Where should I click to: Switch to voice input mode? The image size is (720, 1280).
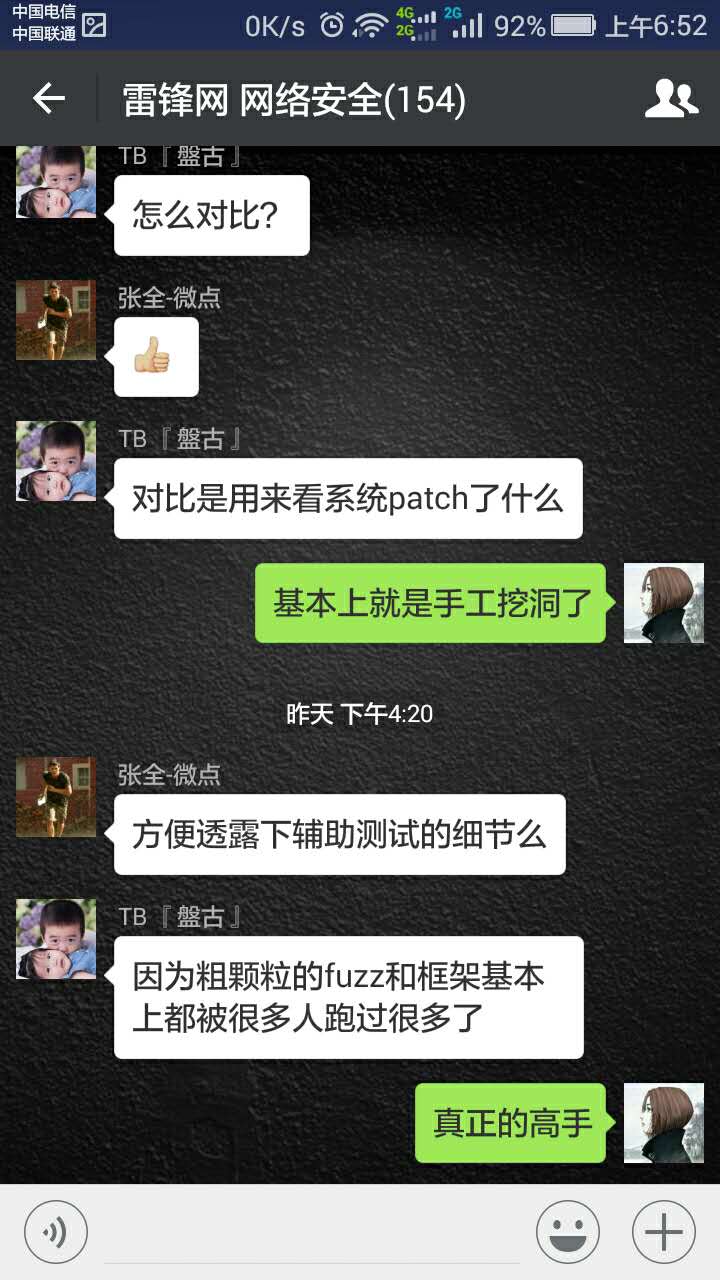pos(55,1232)
